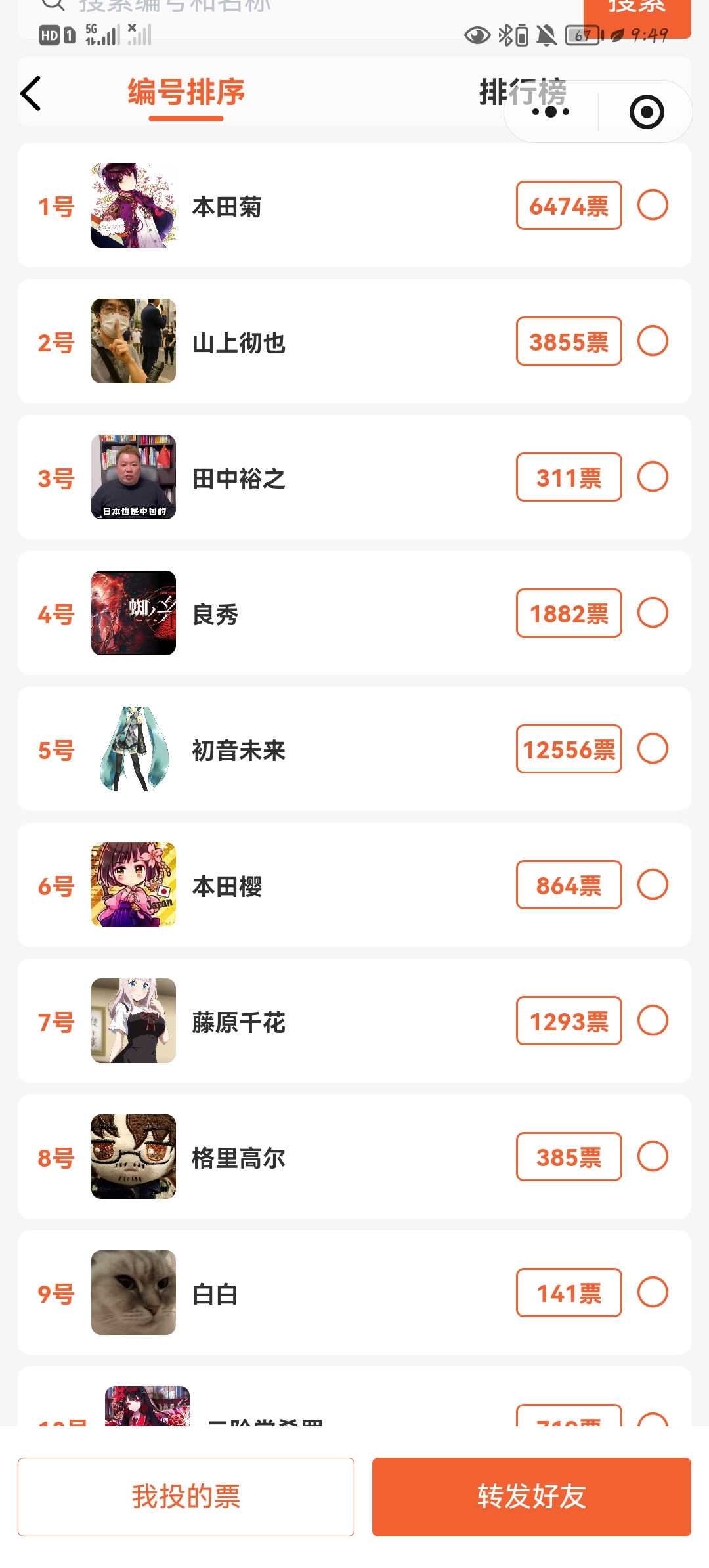
Task: Close the mini program with the circle button
Action: tap(647, 112)
